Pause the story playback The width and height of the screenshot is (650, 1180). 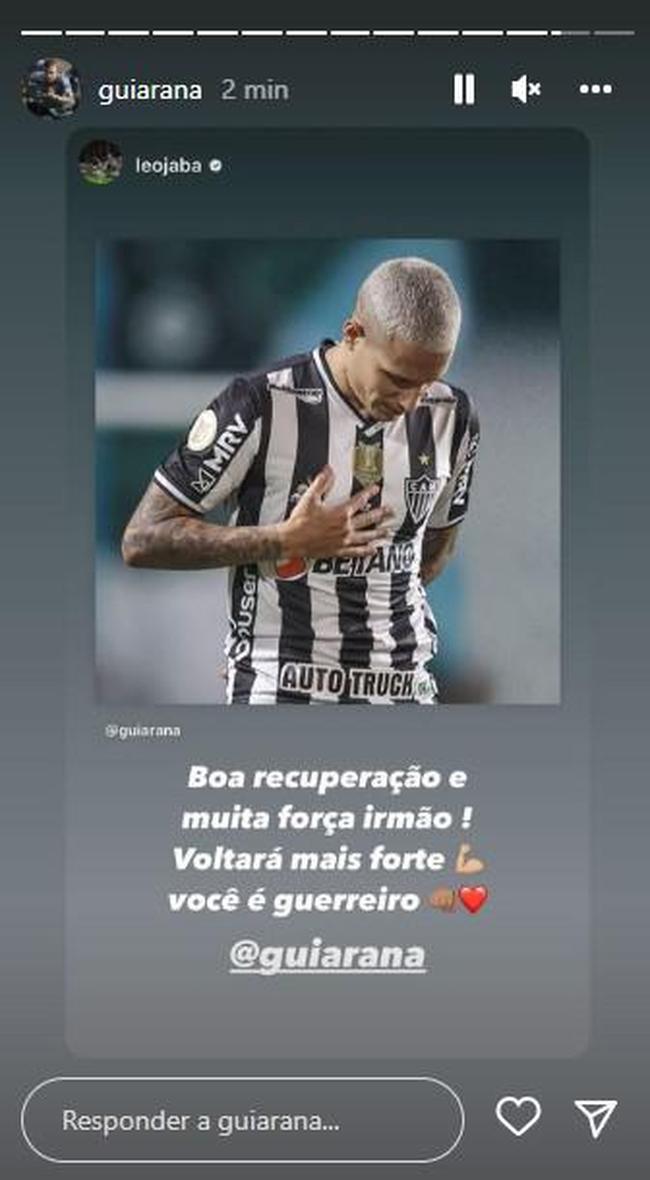(x=464, y=90)
